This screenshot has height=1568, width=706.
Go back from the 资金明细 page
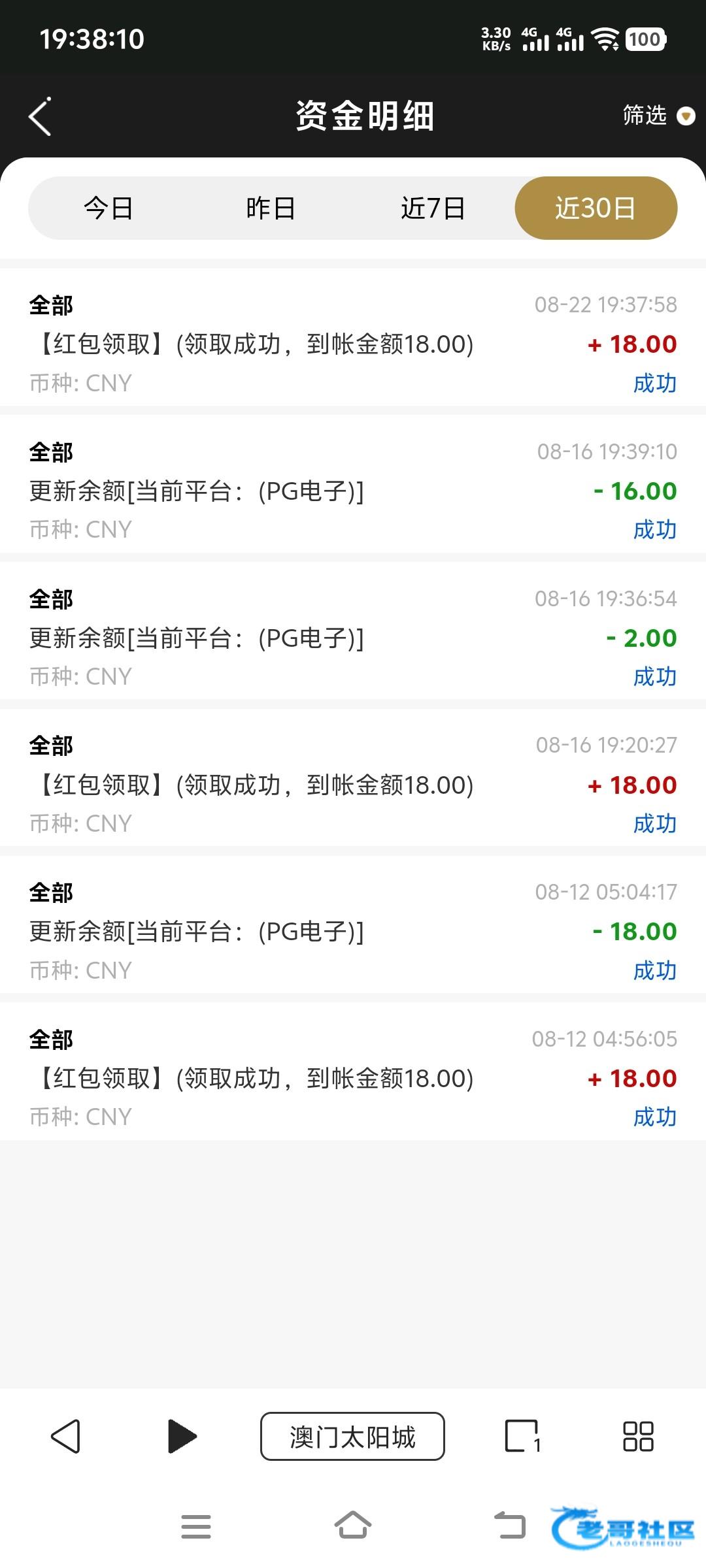point(41,118)
